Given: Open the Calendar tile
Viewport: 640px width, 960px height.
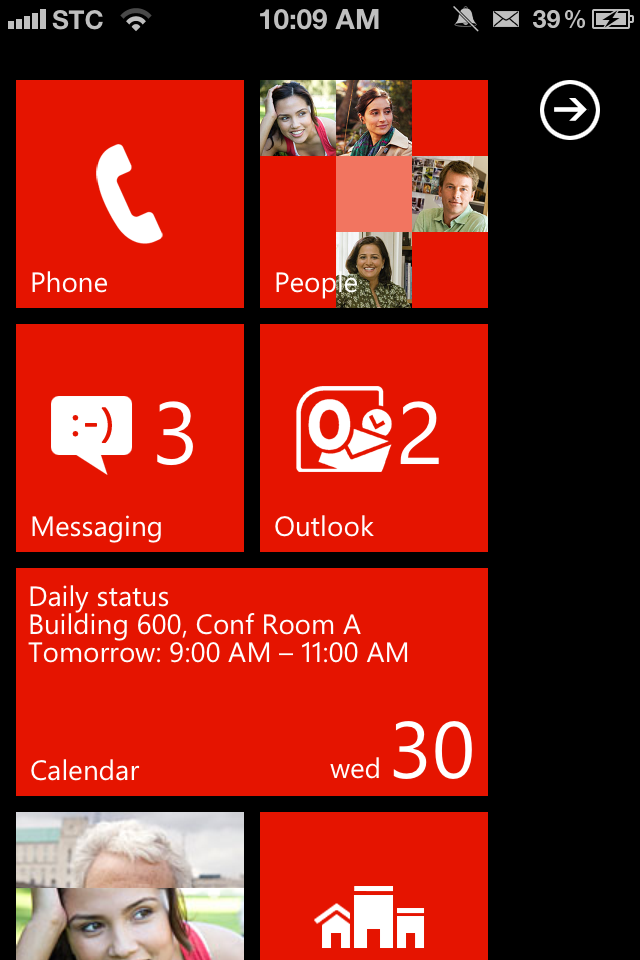Looking at the screenshot, I should tap(252, 682).
